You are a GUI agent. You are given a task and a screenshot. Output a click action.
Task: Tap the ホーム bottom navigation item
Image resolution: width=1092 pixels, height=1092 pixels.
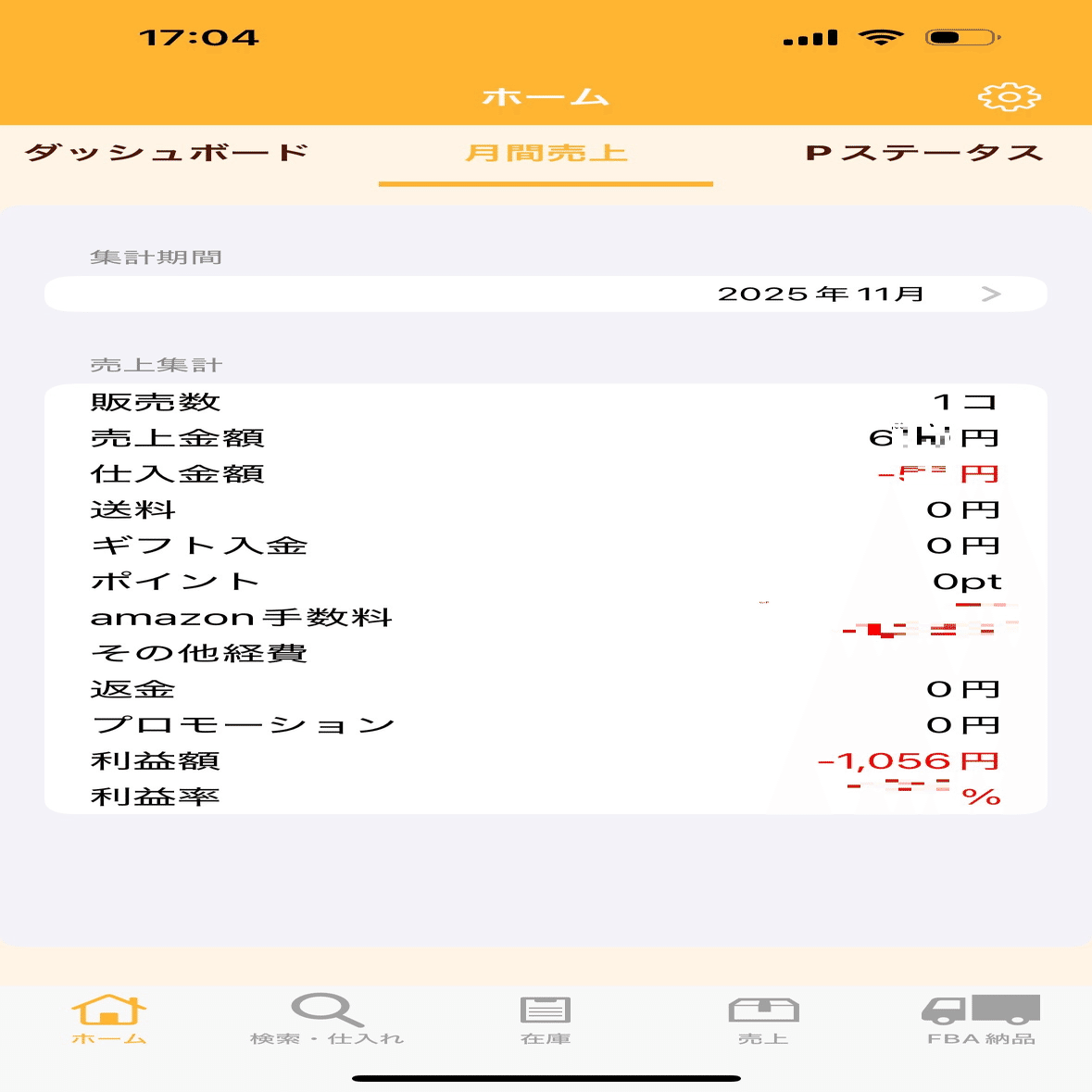(109, 1020)
